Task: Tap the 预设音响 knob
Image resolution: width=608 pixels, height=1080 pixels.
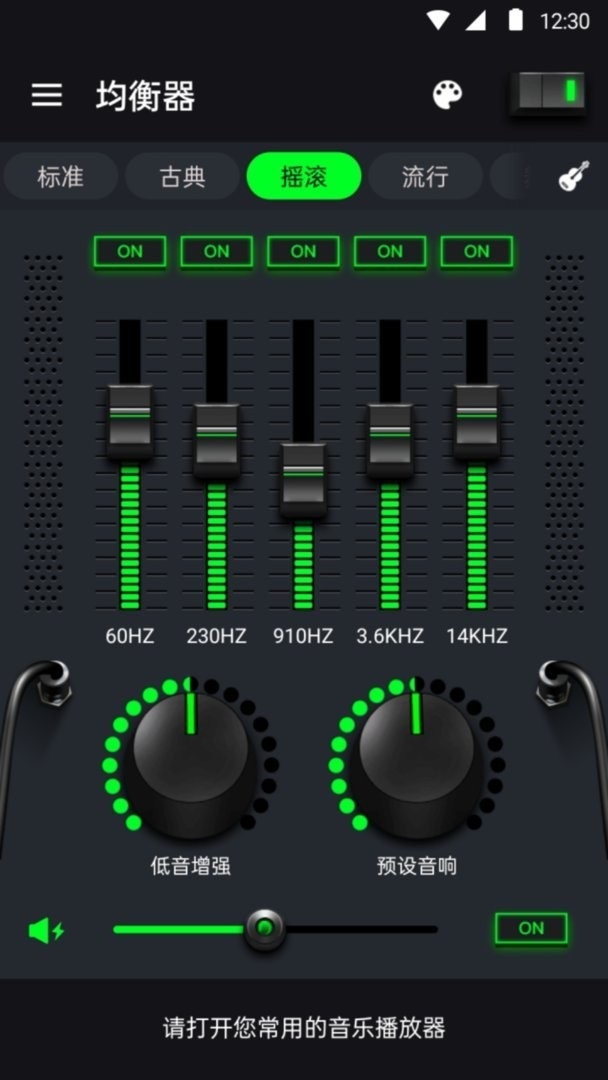Action: pyautogui.click(x=417, y=758)
